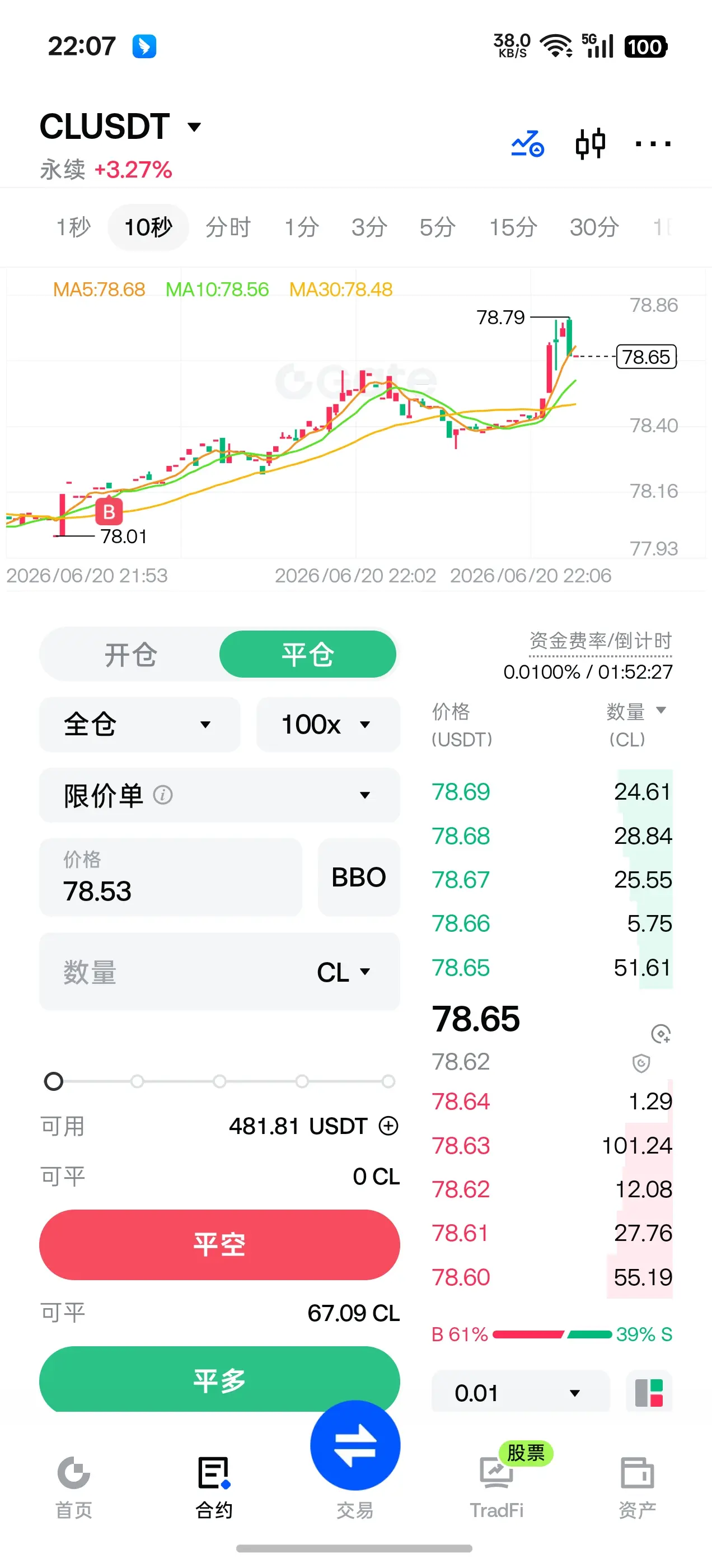Toggle the order book layout icon

point(649,1392)
